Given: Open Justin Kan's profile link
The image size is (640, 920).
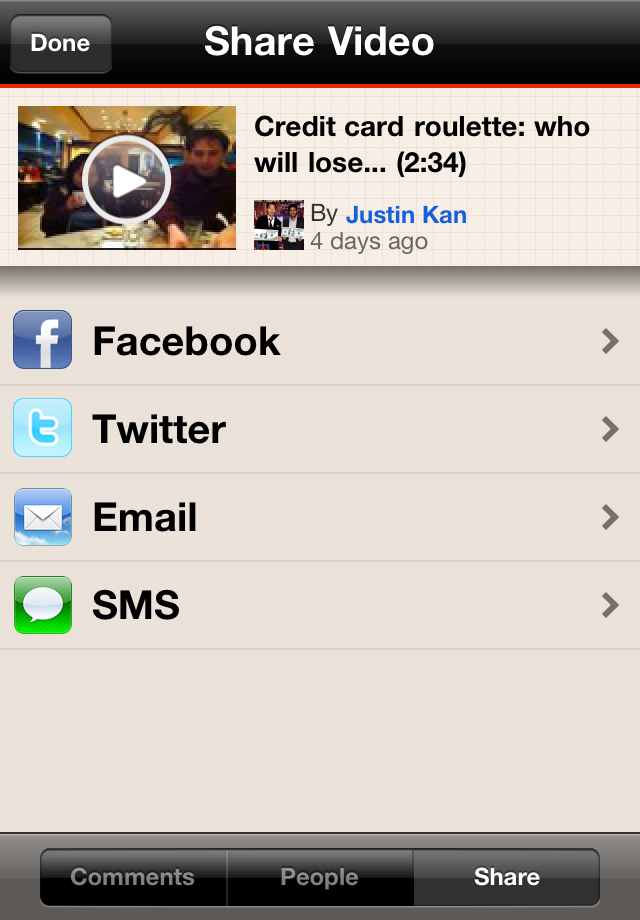Looking at the screenshot, I should [x=406, y=214].
